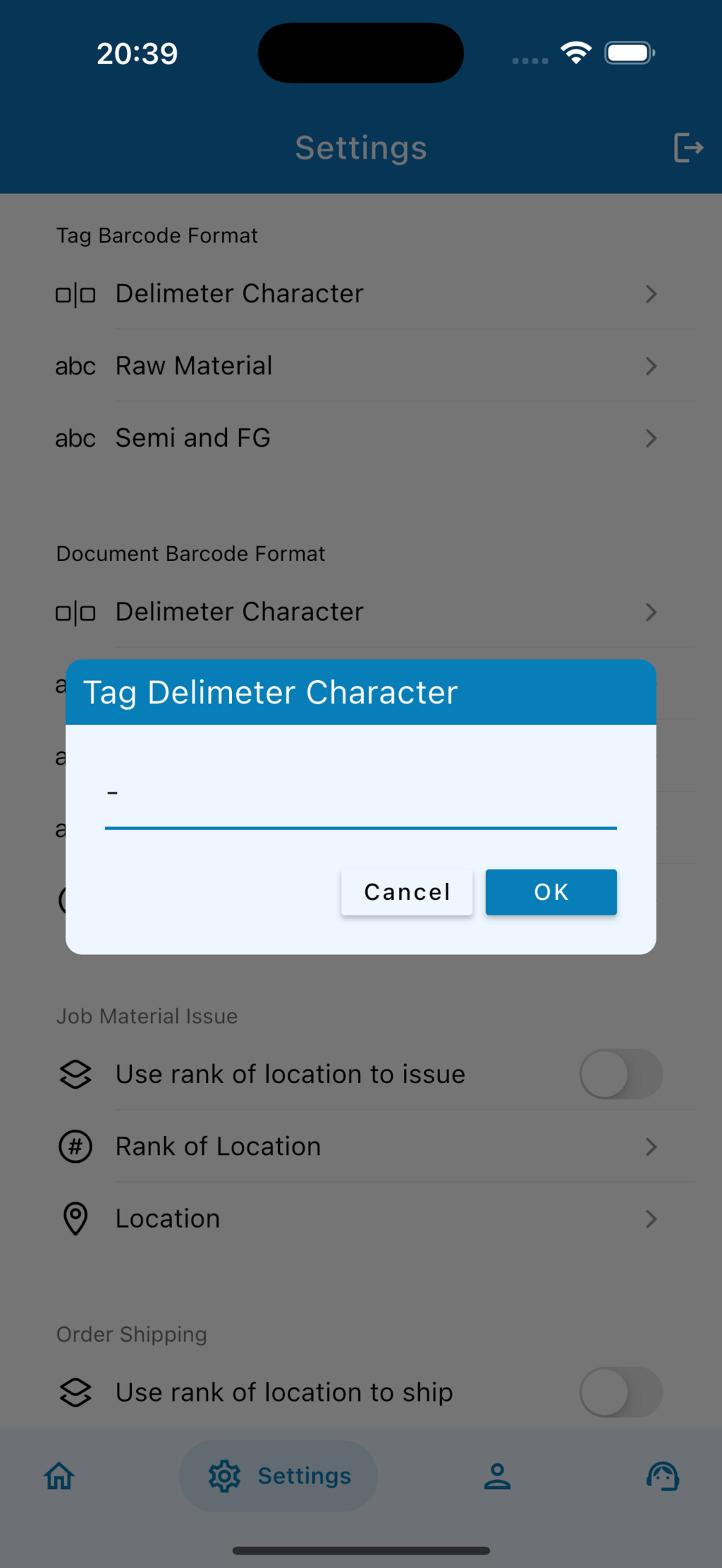
Task: Cancel the Tag Delimeter Character dialog
Action: pyautogui.click(x=407, y=892)
